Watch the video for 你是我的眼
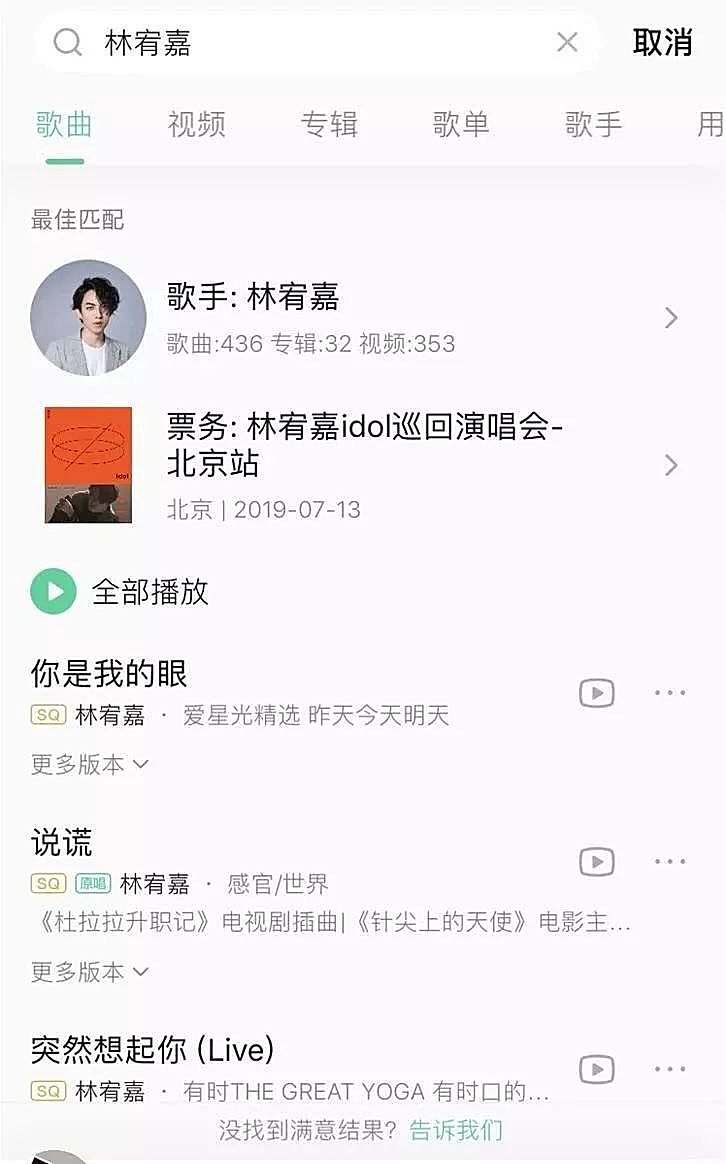The width and height of the screenshot is (726, 1164). click(597, 692)
